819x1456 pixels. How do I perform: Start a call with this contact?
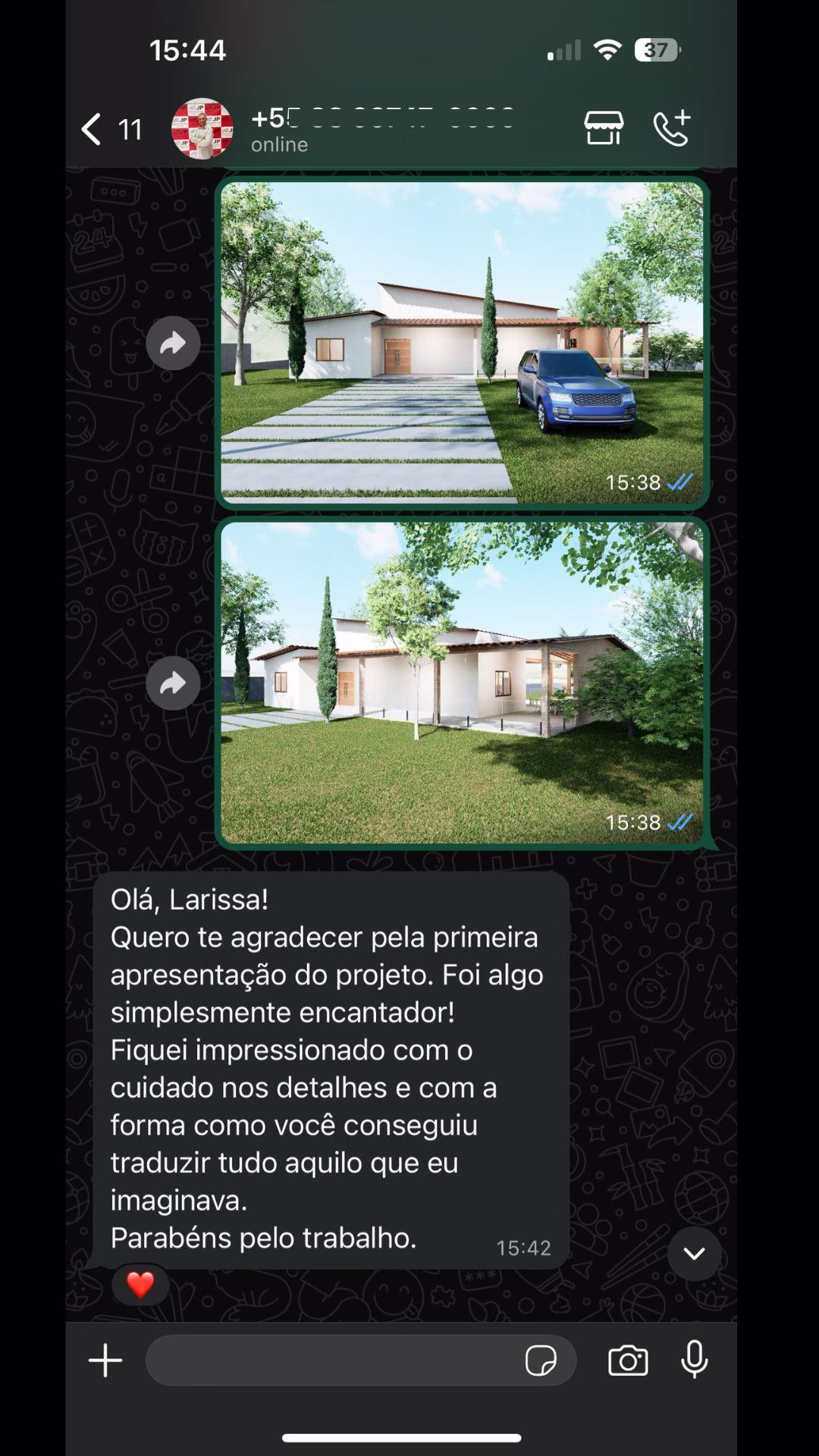pyautogui.click(x=672, y=127)
